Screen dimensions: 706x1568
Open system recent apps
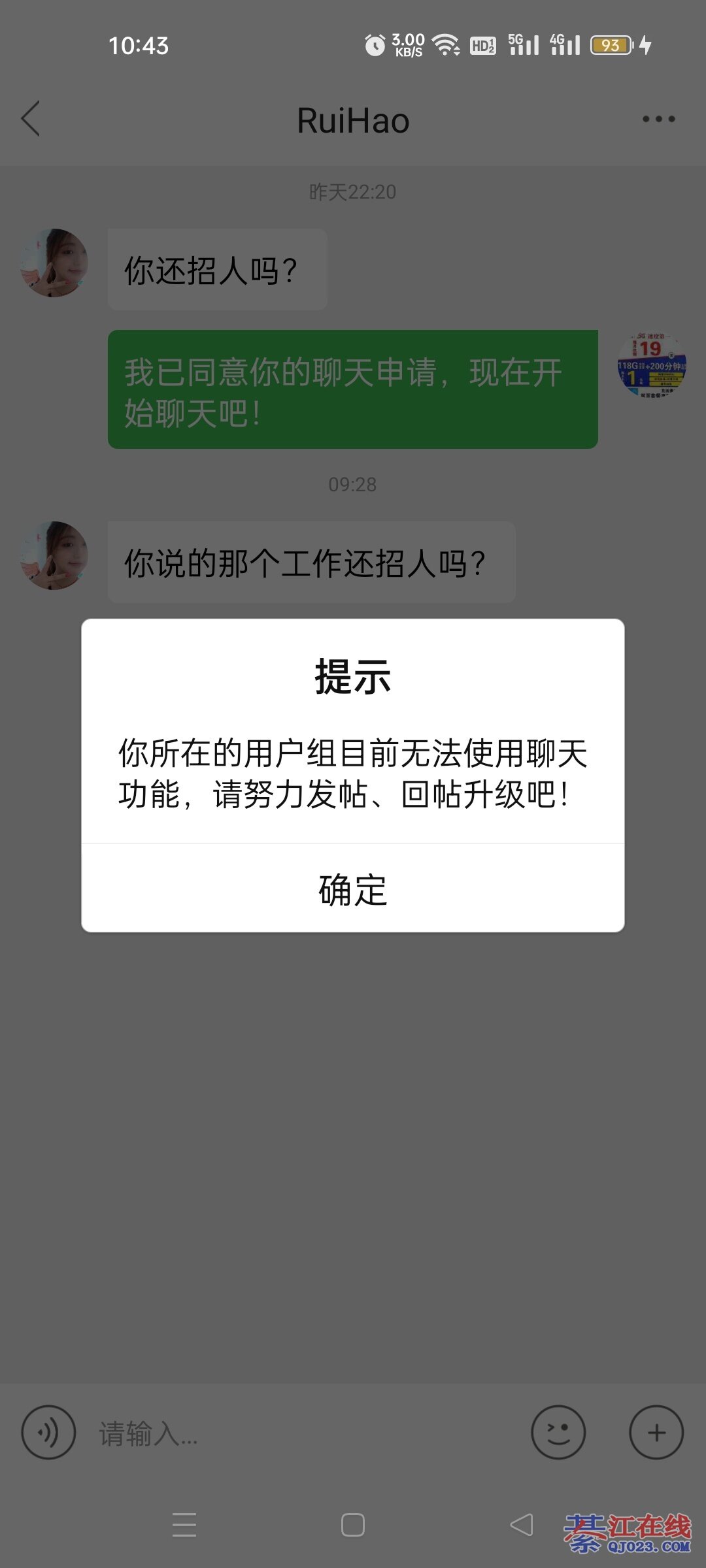[184, 1526]
